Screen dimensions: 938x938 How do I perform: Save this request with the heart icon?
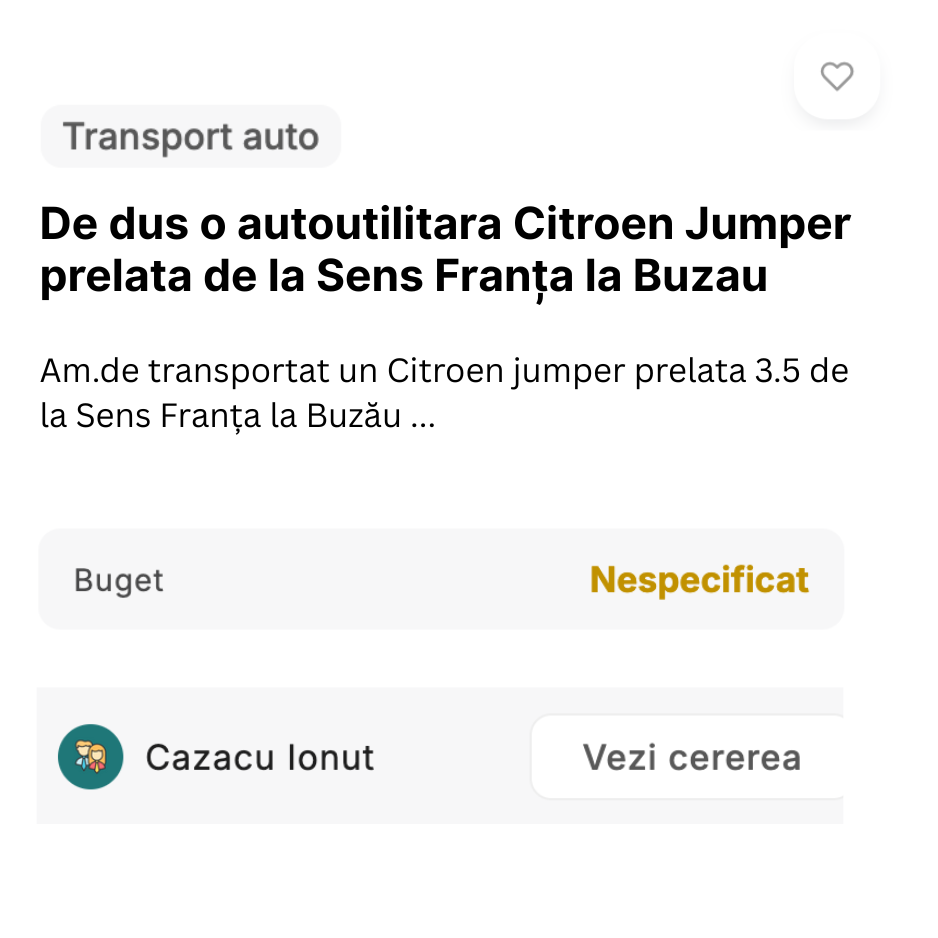(x=836, y=77)
